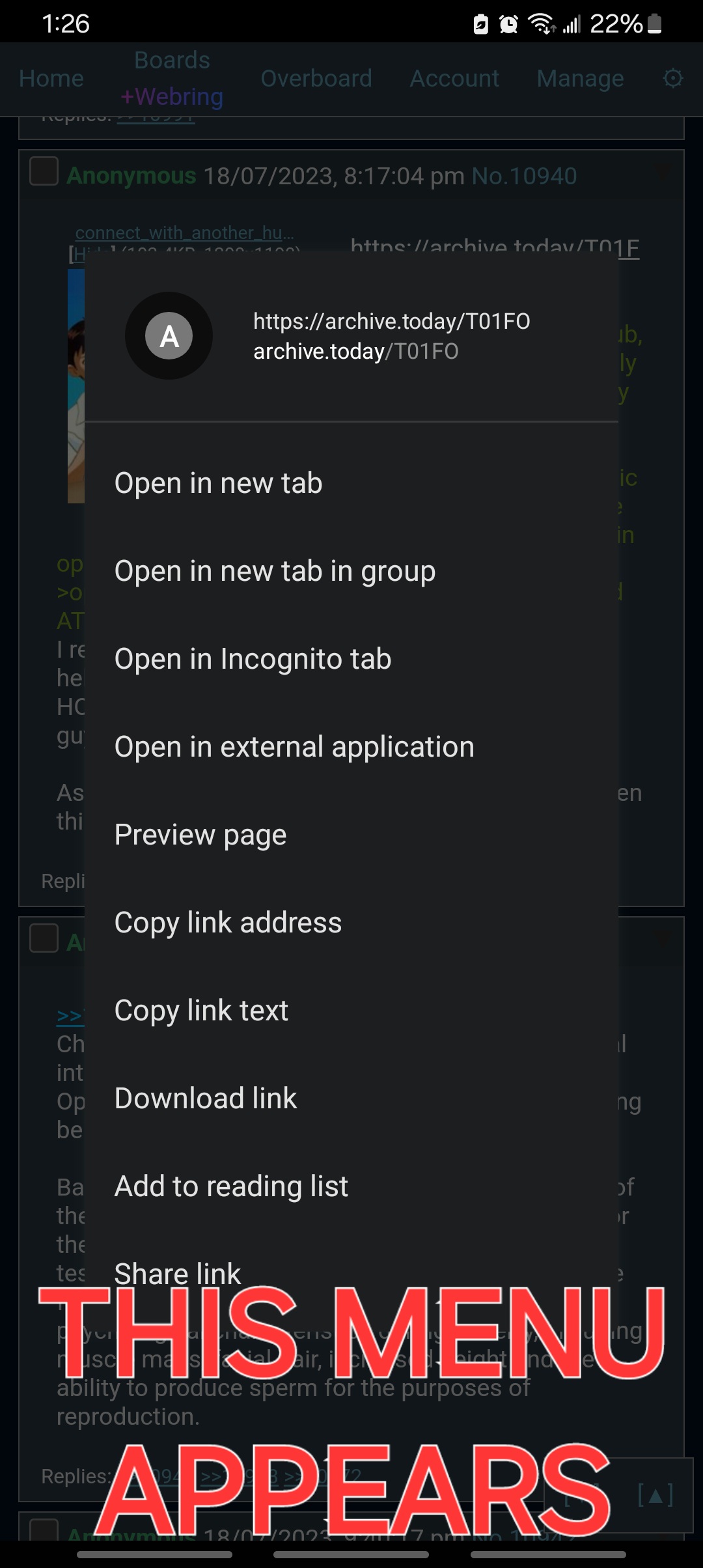
Task: Add link to reading list
Action: [x=351, y=1186]
